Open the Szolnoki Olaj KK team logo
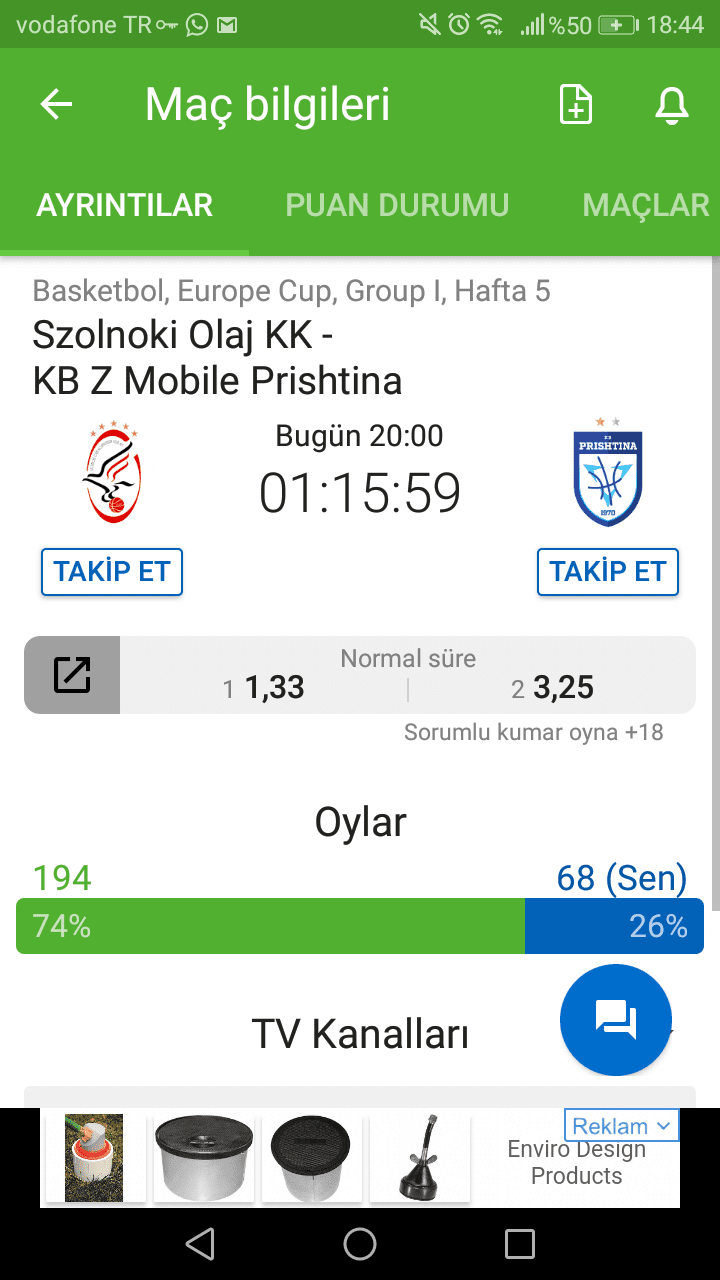This screenshot has width=720, height=1280. click(112, 472)
